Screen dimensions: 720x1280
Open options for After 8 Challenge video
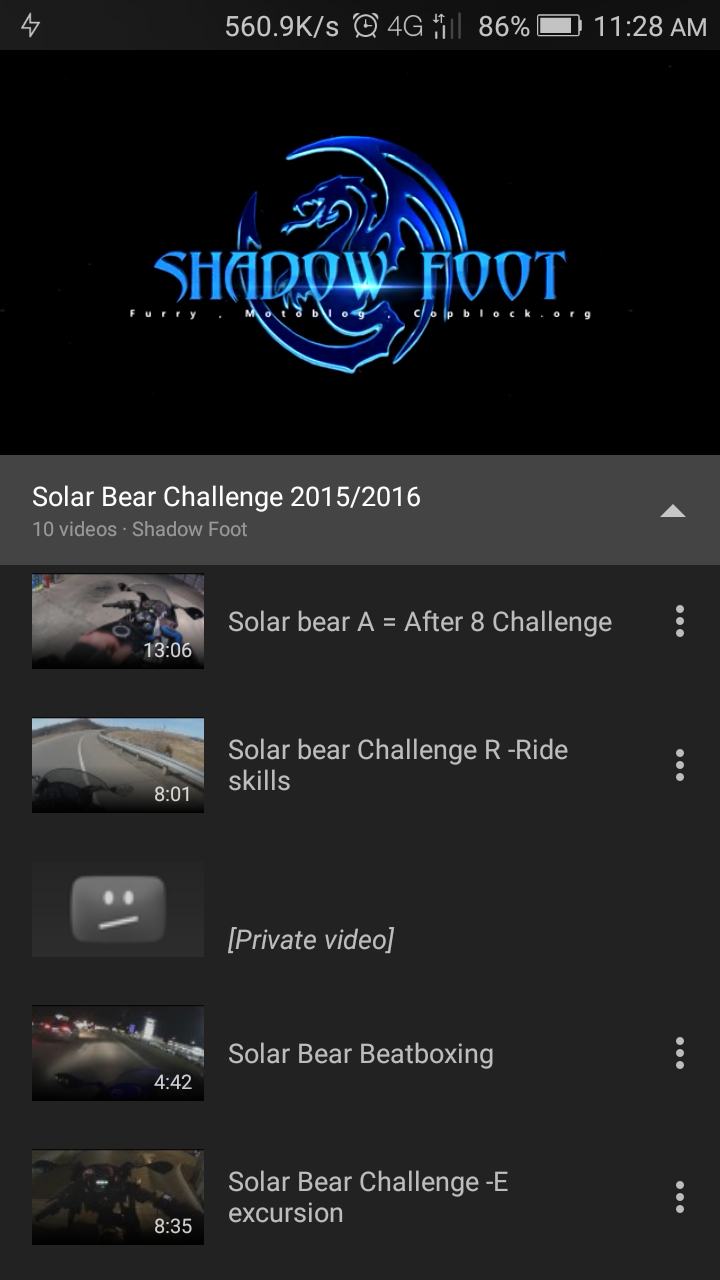tap(680, 622)
